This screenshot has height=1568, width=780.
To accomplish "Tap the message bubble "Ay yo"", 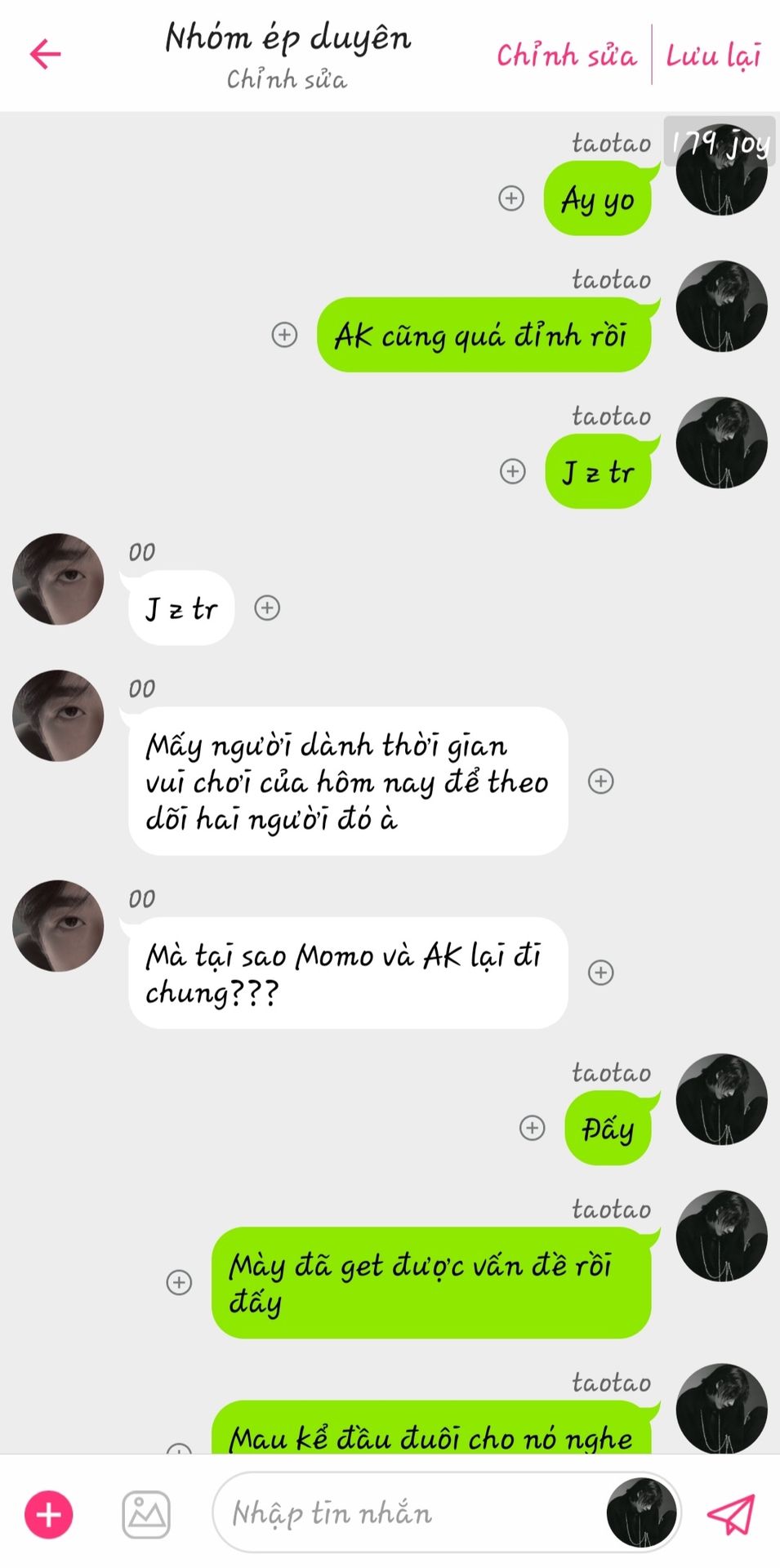I will coord(598,198).
